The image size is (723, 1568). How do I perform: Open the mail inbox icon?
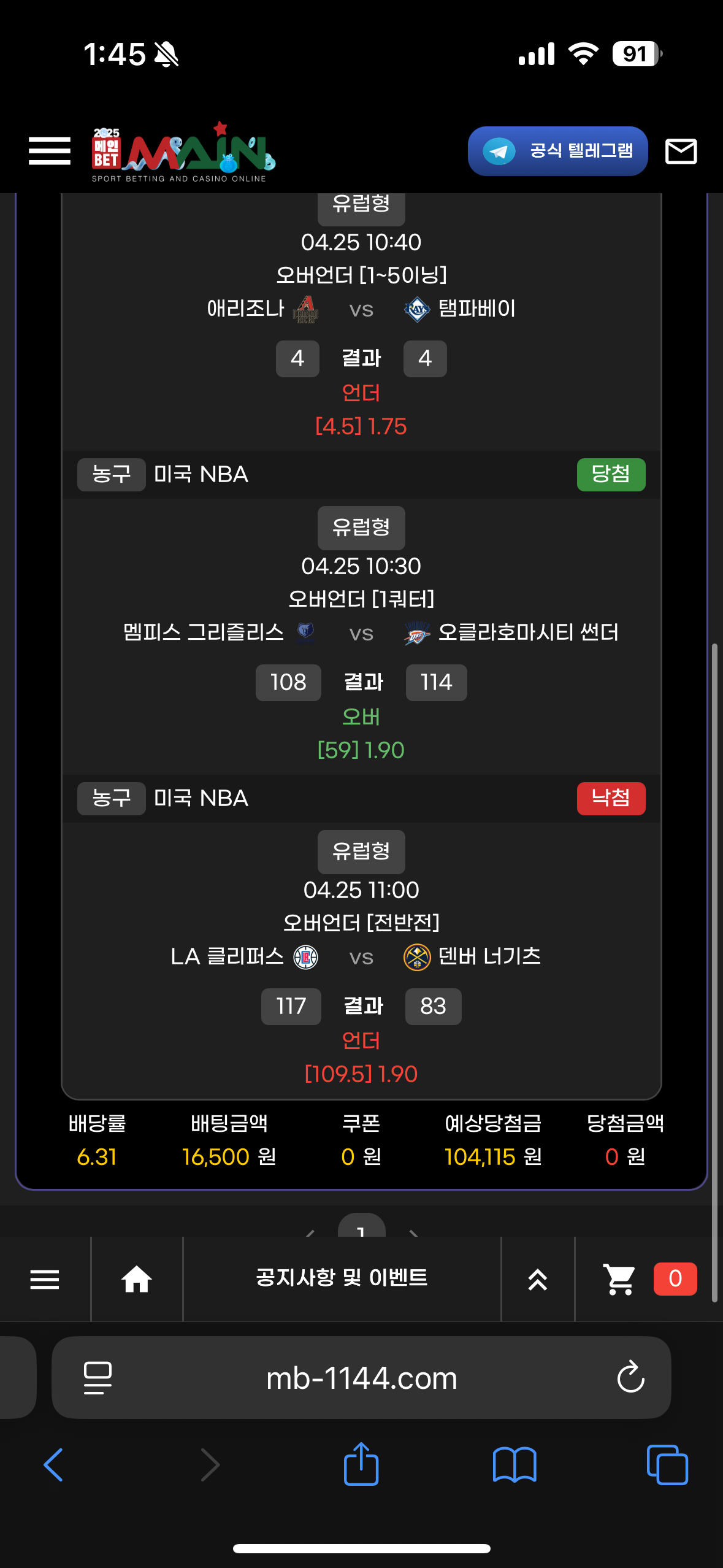(681, 151)
